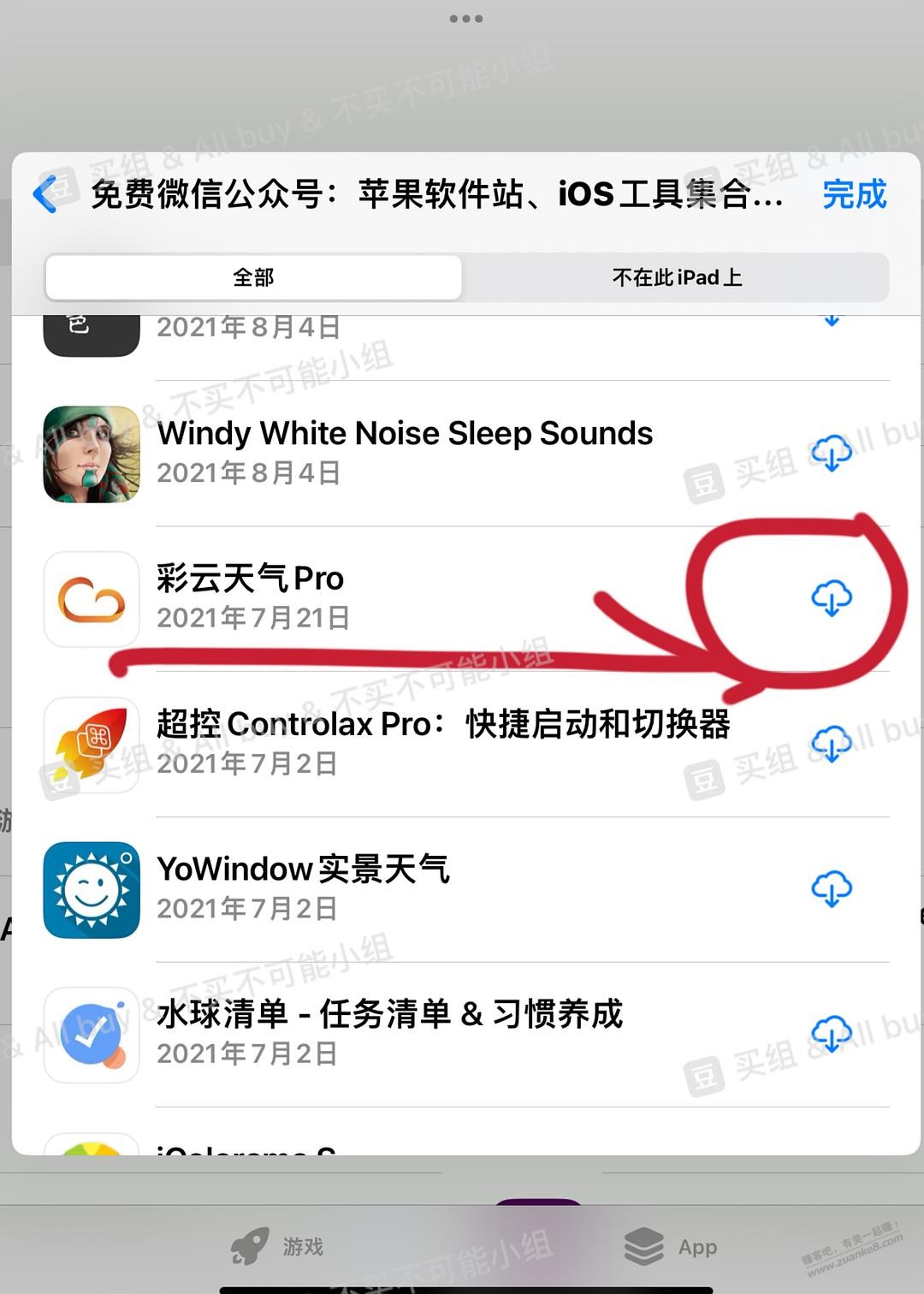Select the 全部 tab

tap(252, 276)
